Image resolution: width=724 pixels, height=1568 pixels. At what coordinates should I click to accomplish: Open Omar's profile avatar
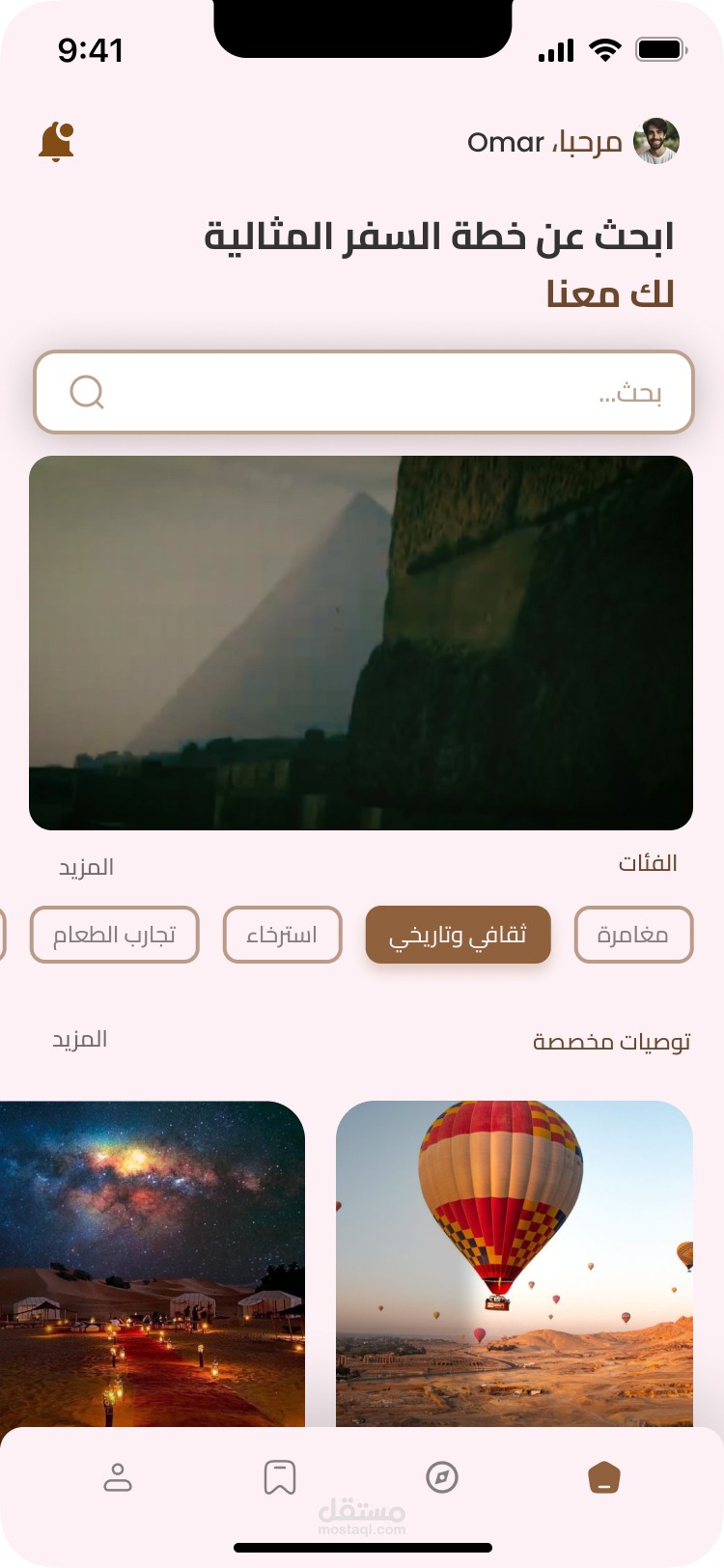pos(656,142)
